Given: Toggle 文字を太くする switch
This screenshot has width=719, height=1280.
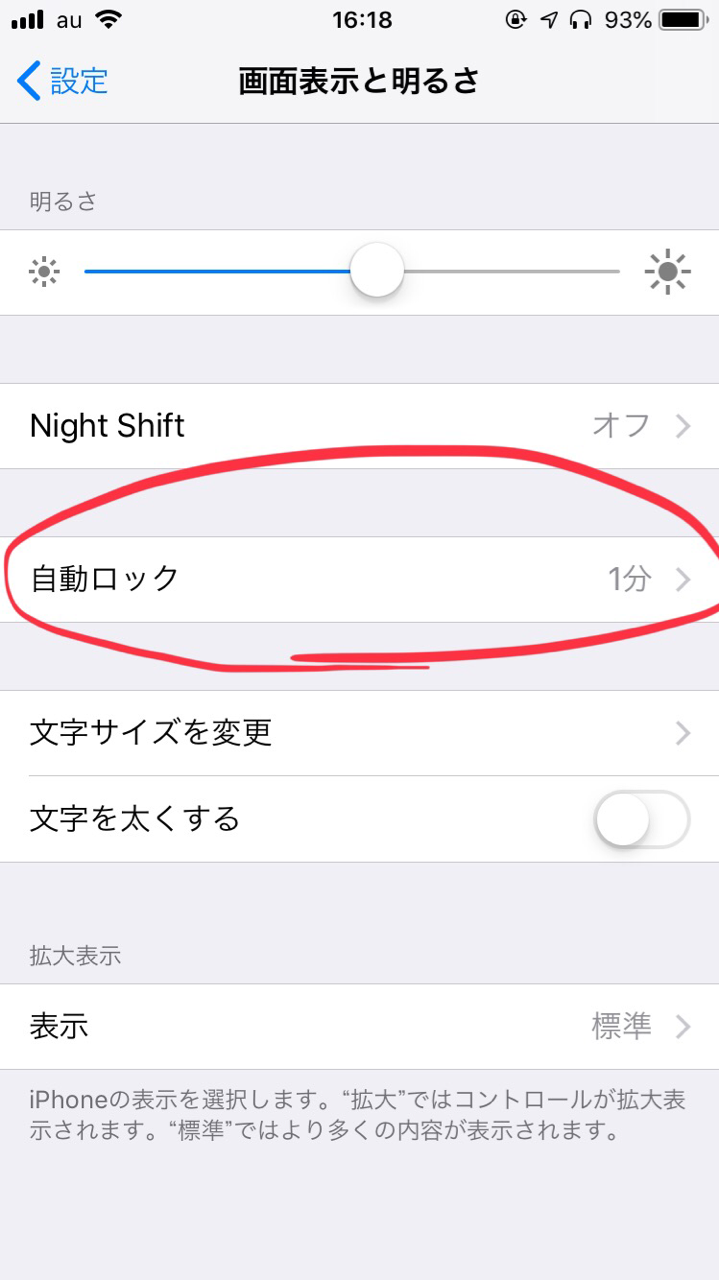Looking at the screenshot, I should point(641,820).
